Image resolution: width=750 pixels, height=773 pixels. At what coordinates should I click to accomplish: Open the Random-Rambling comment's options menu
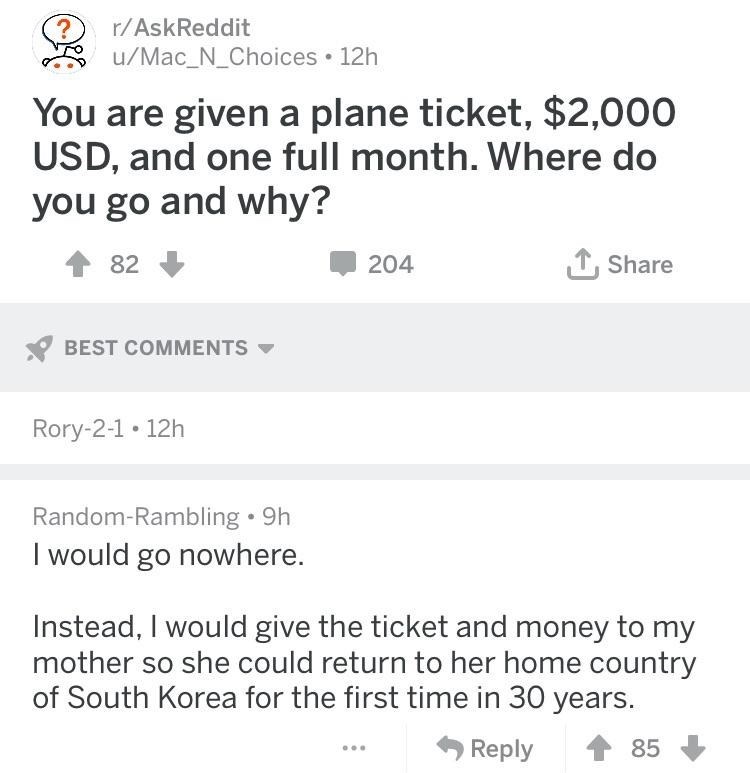[354, 747]
